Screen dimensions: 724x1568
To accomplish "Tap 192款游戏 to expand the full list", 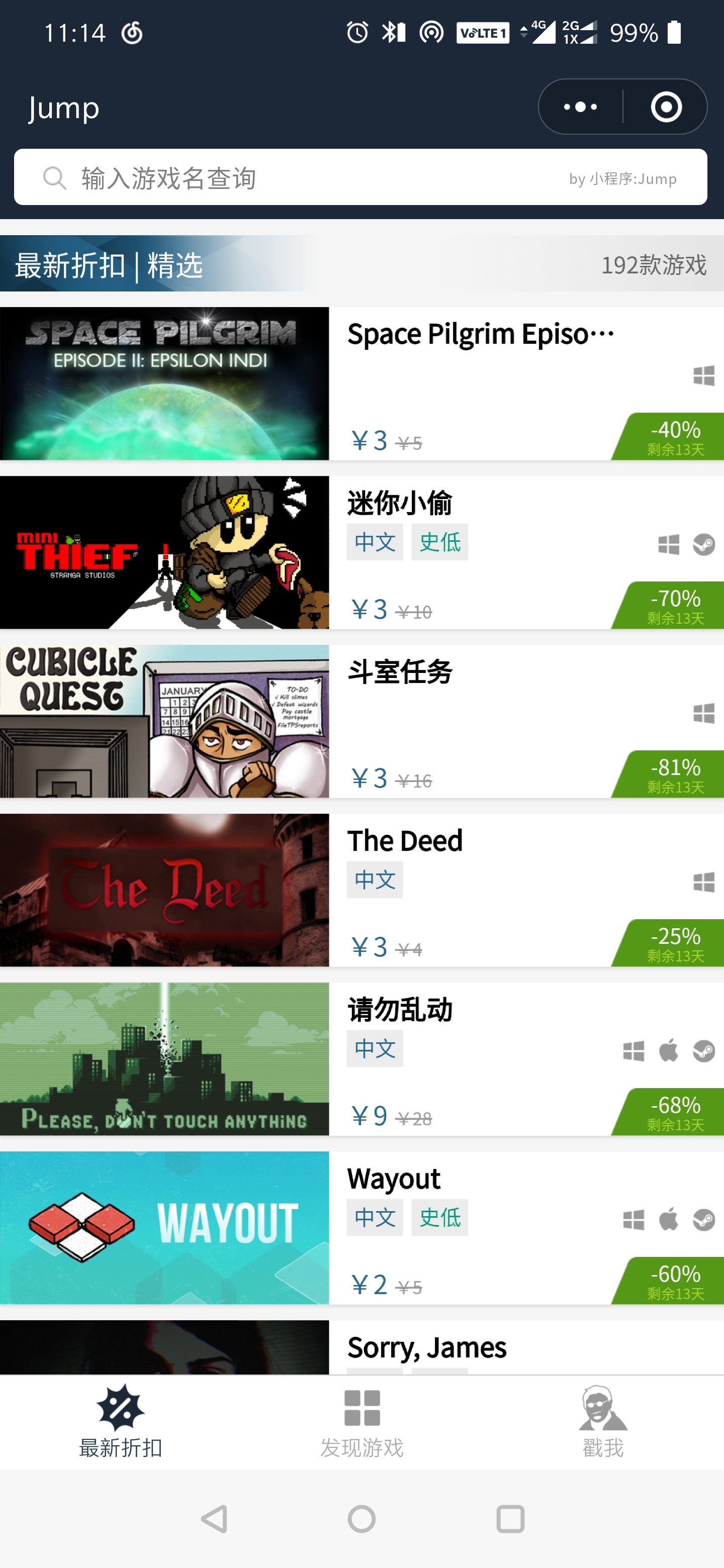I will (654, 265).
